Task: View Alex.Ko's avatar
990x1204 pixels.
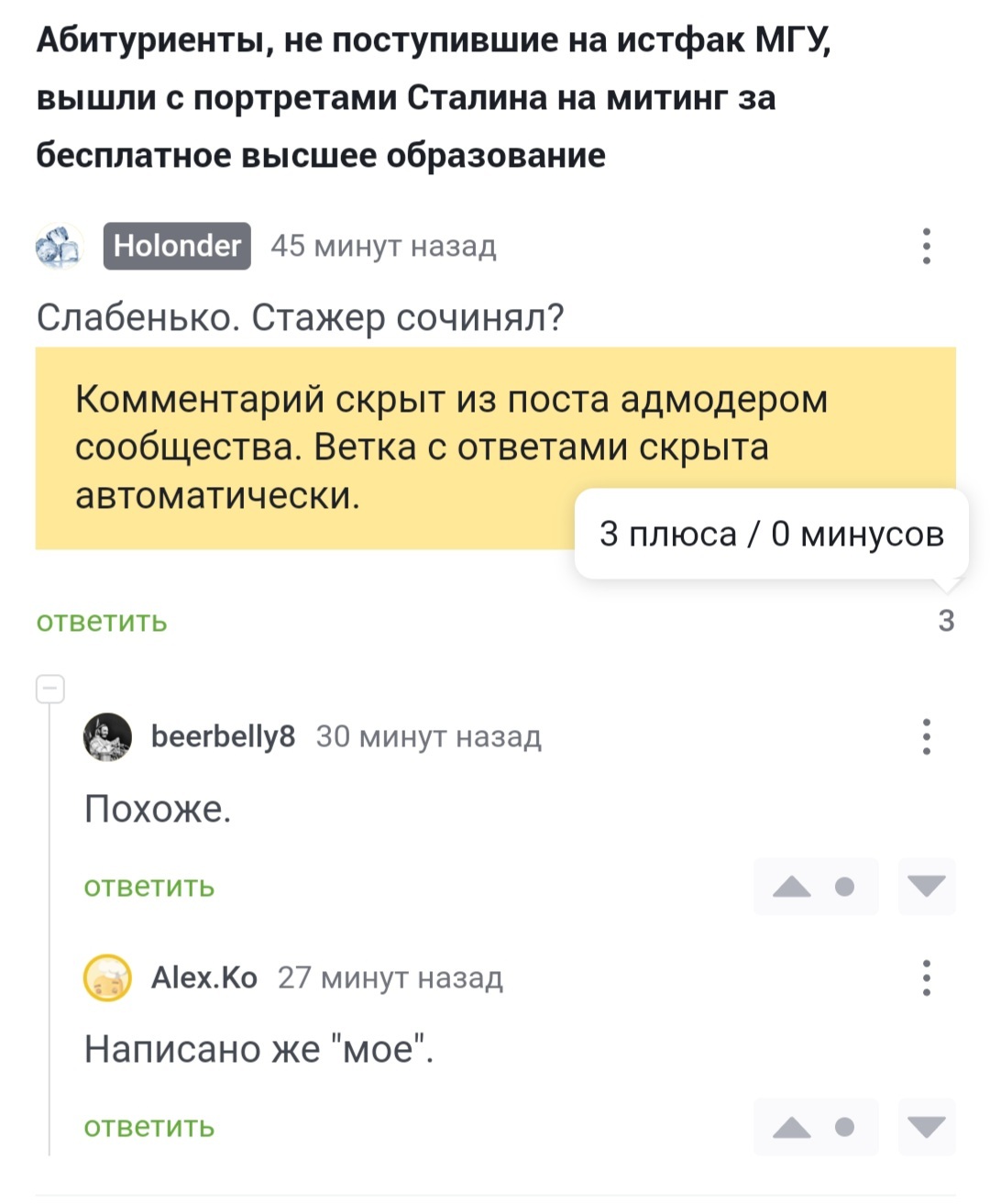Action: click(108, 978)
